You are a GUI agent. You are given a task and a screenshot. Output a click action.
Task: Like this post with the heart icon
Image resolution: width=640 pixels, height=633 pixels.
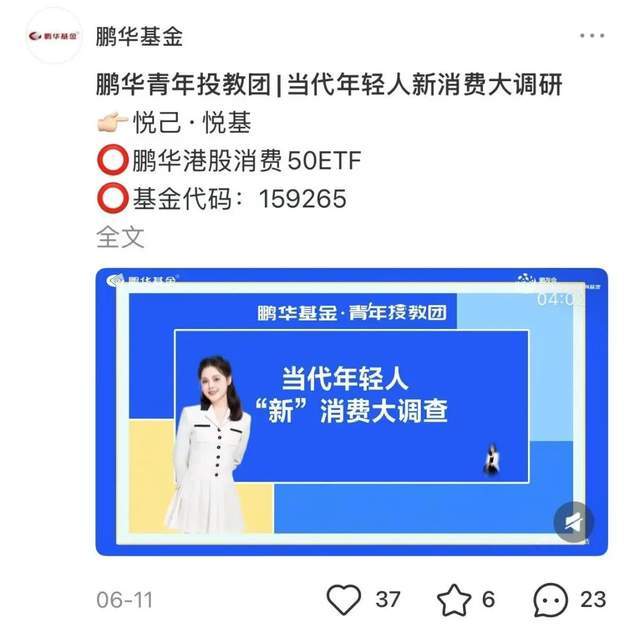(345, 599)
